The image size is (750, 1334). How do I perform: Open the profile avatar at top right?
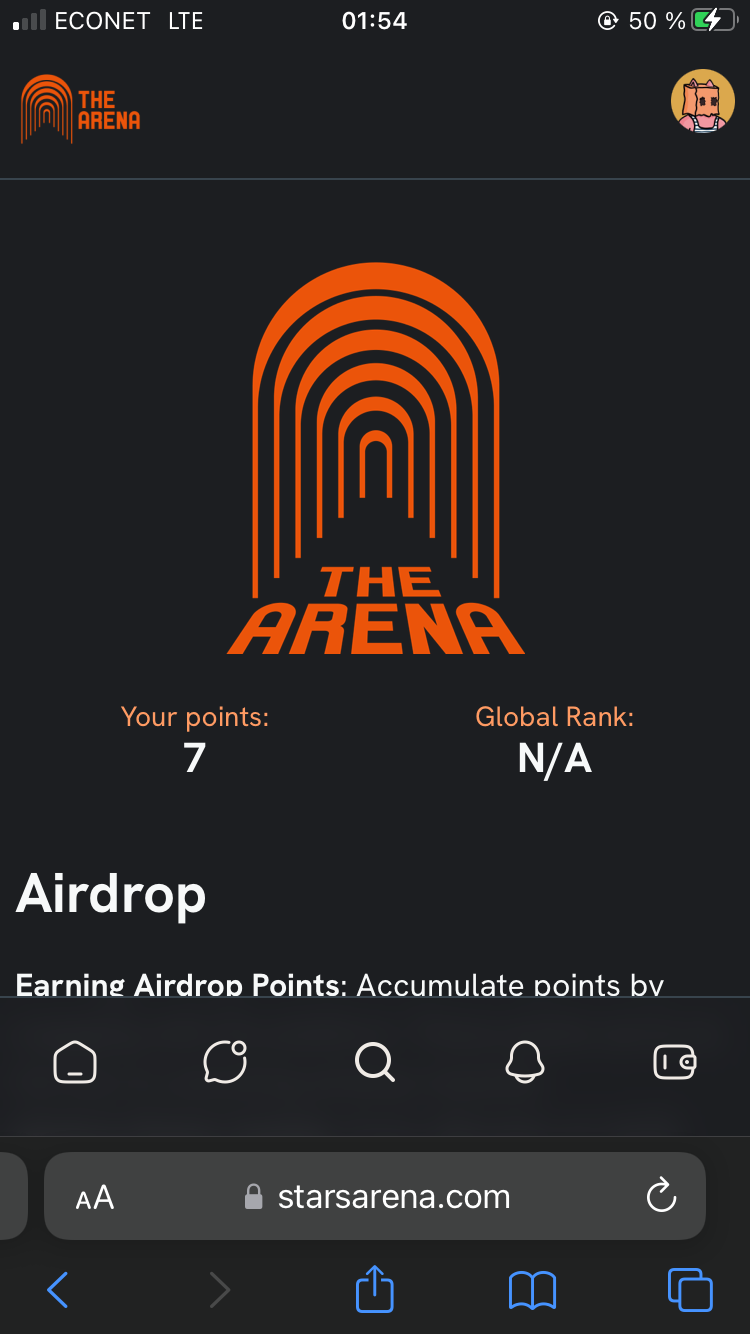tap(702, 101)
